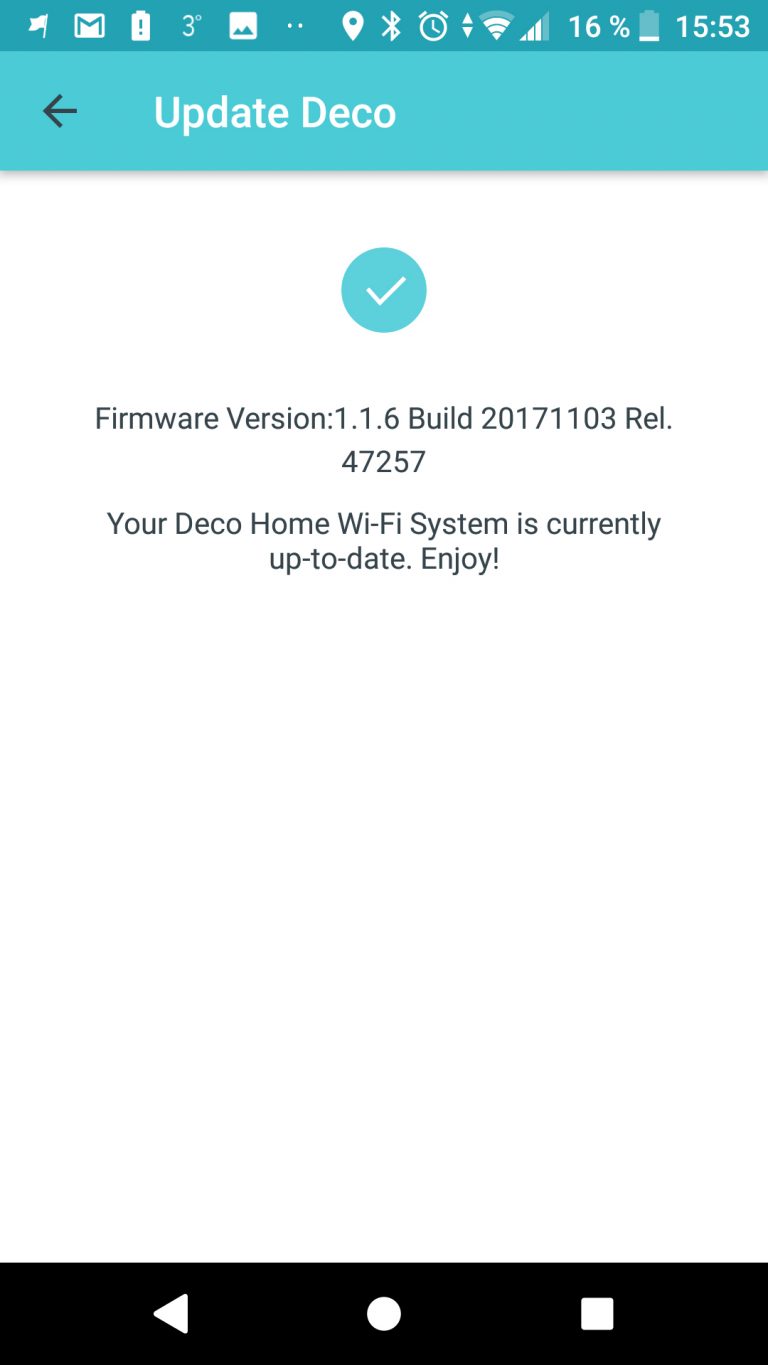Go back from the Update Deco screen
The width and height of the screenshot is (768, 1365).
click(60, 111)
